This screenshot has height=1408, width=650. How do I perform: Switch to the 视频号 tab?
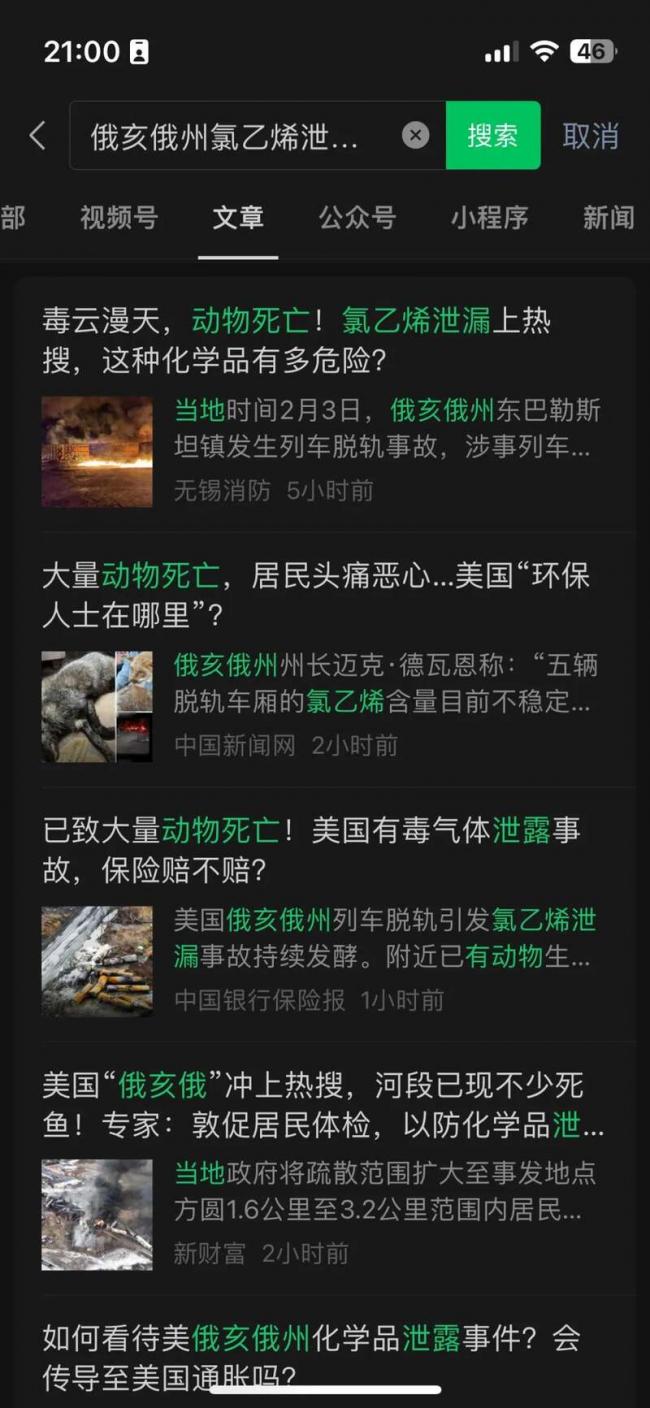(119, 217)
